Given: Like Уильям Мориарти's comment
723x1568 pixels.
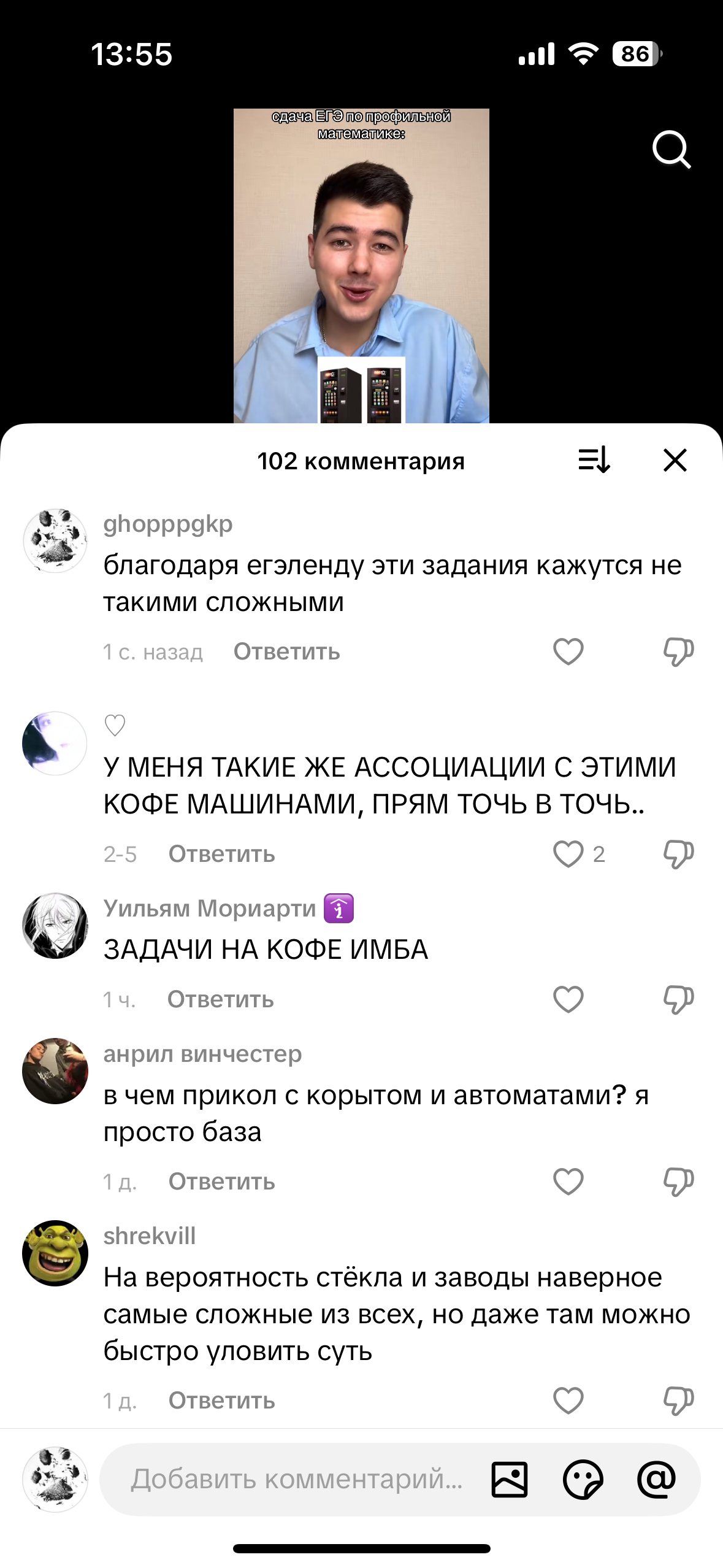Looking at the screenshot, I should pos(568,999).
